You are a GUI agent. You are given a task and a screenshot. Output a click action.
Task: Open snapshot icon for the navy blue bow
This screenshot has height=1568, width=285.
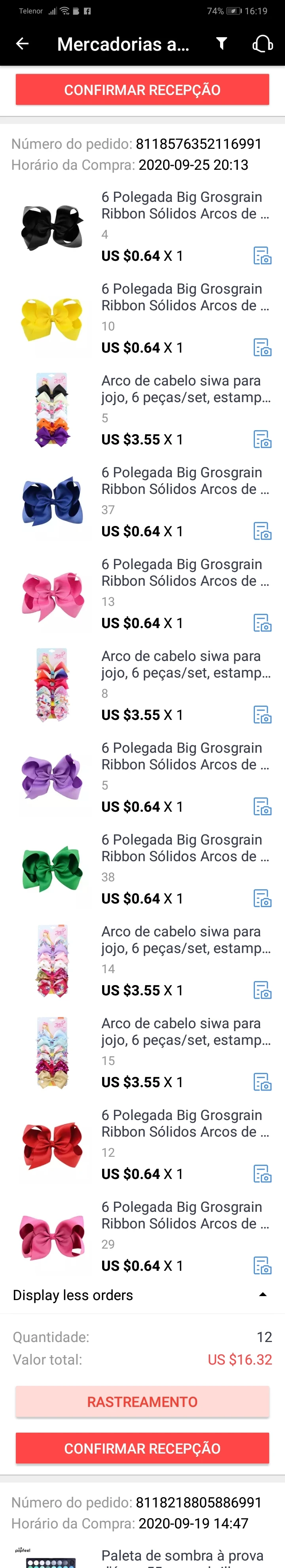[262, 532]
